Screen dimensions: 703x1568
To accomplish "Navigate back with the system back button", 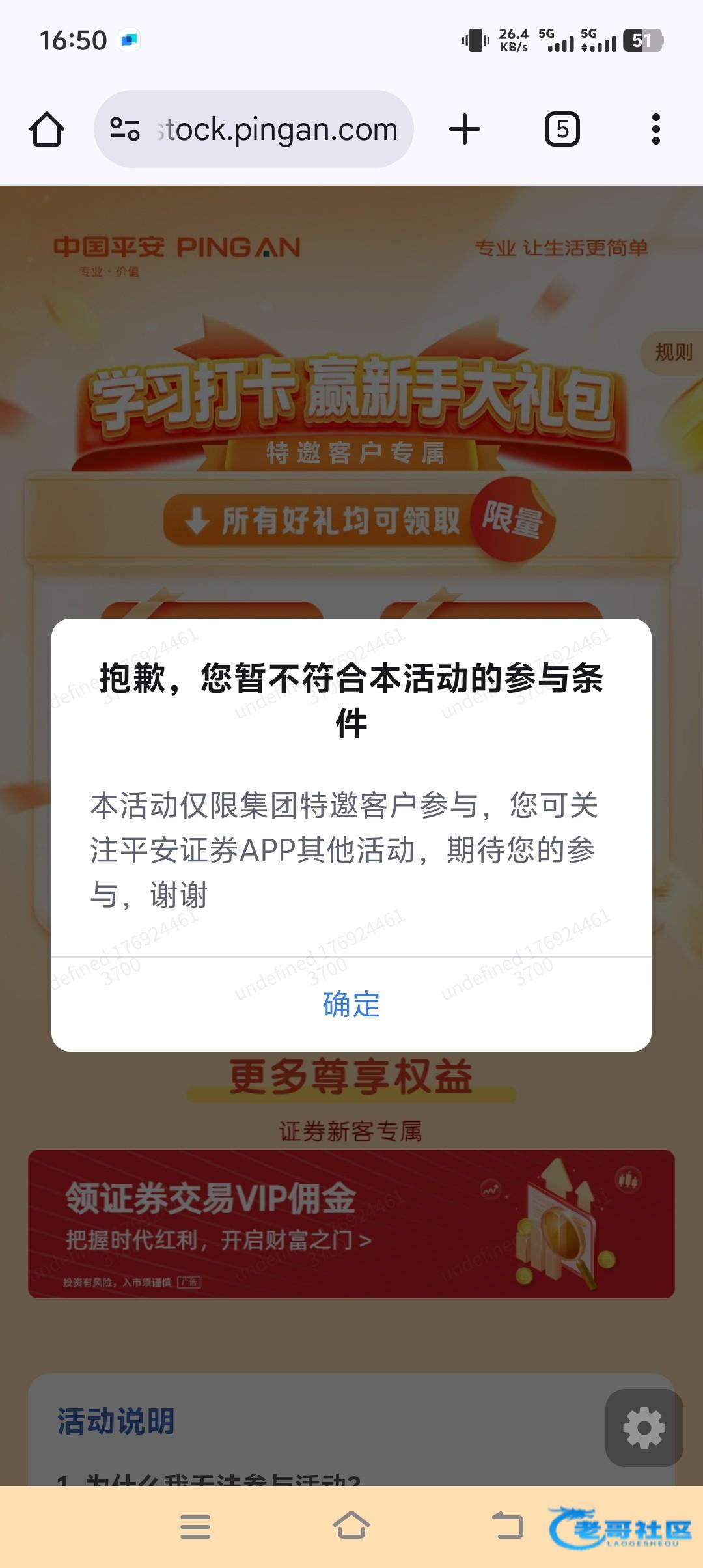I will pos(508,1525).
